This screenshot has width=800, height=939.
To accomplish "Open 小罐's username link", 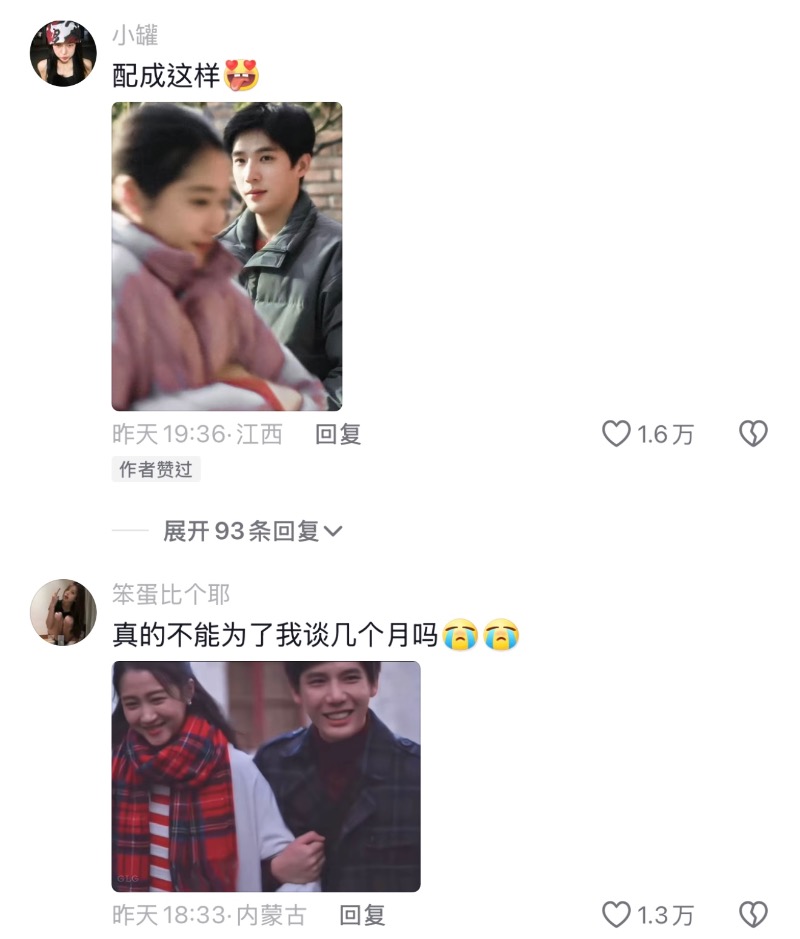I will click(x=134, y=35).
